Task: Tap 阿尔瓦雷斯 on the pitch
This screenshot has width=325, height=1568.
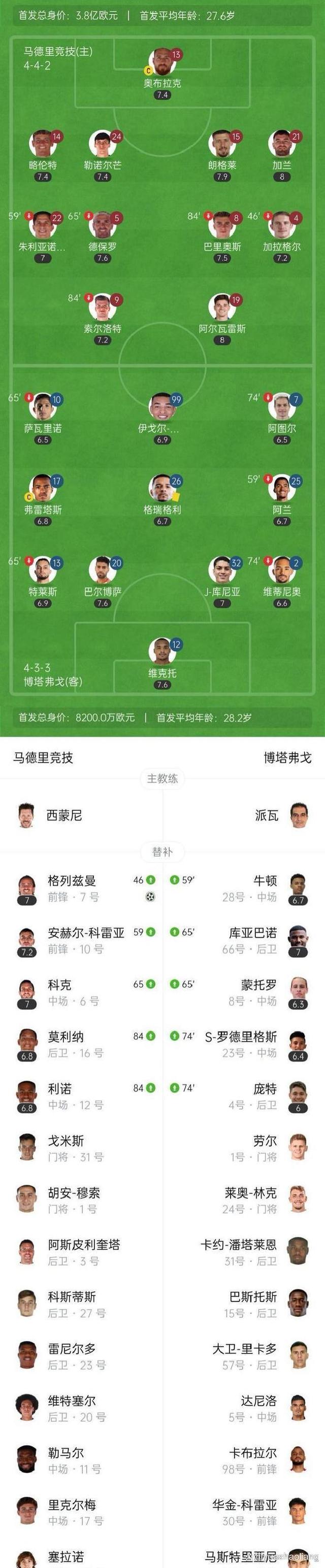Action: coord(222,308)
